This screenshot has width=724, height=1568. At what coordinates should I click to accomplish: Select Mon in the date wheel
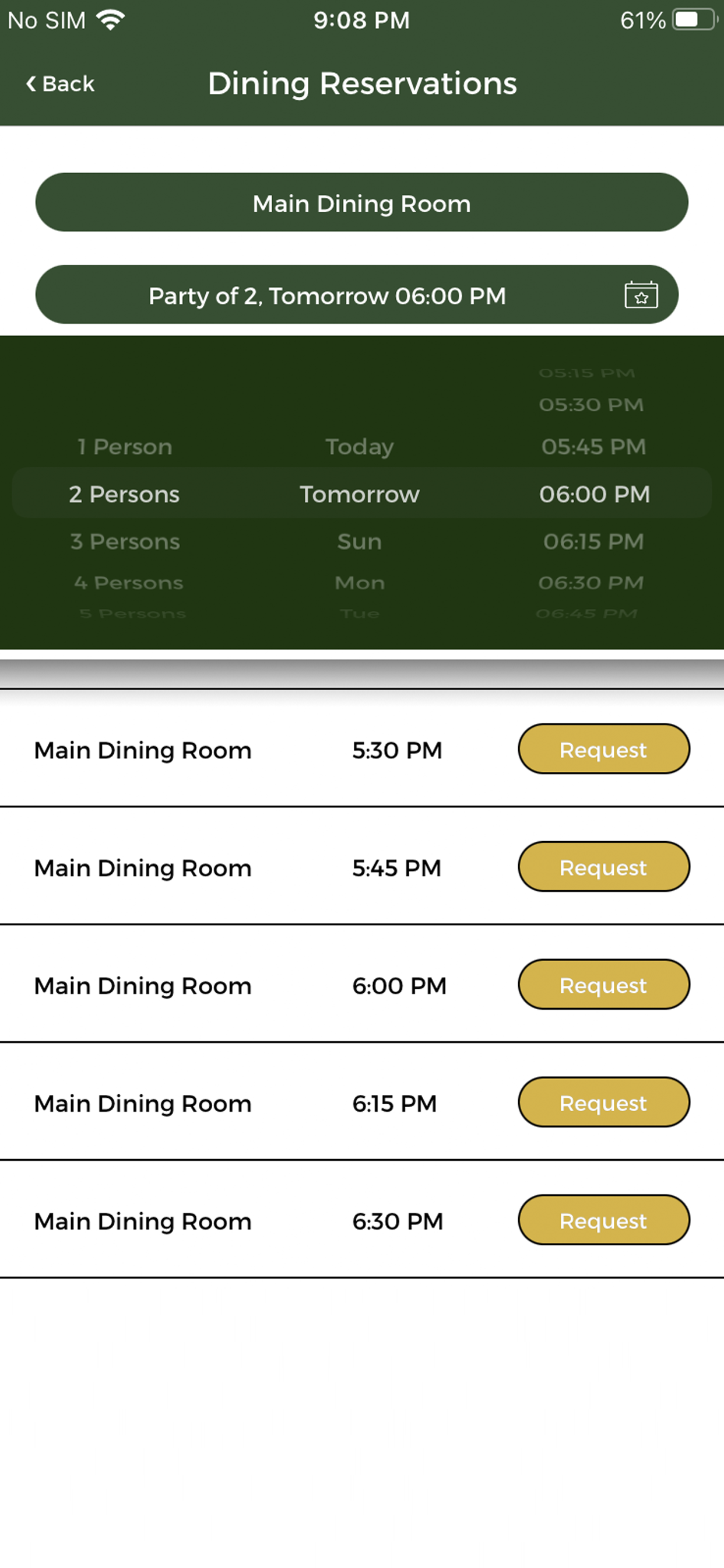click(x=360, y=583)
